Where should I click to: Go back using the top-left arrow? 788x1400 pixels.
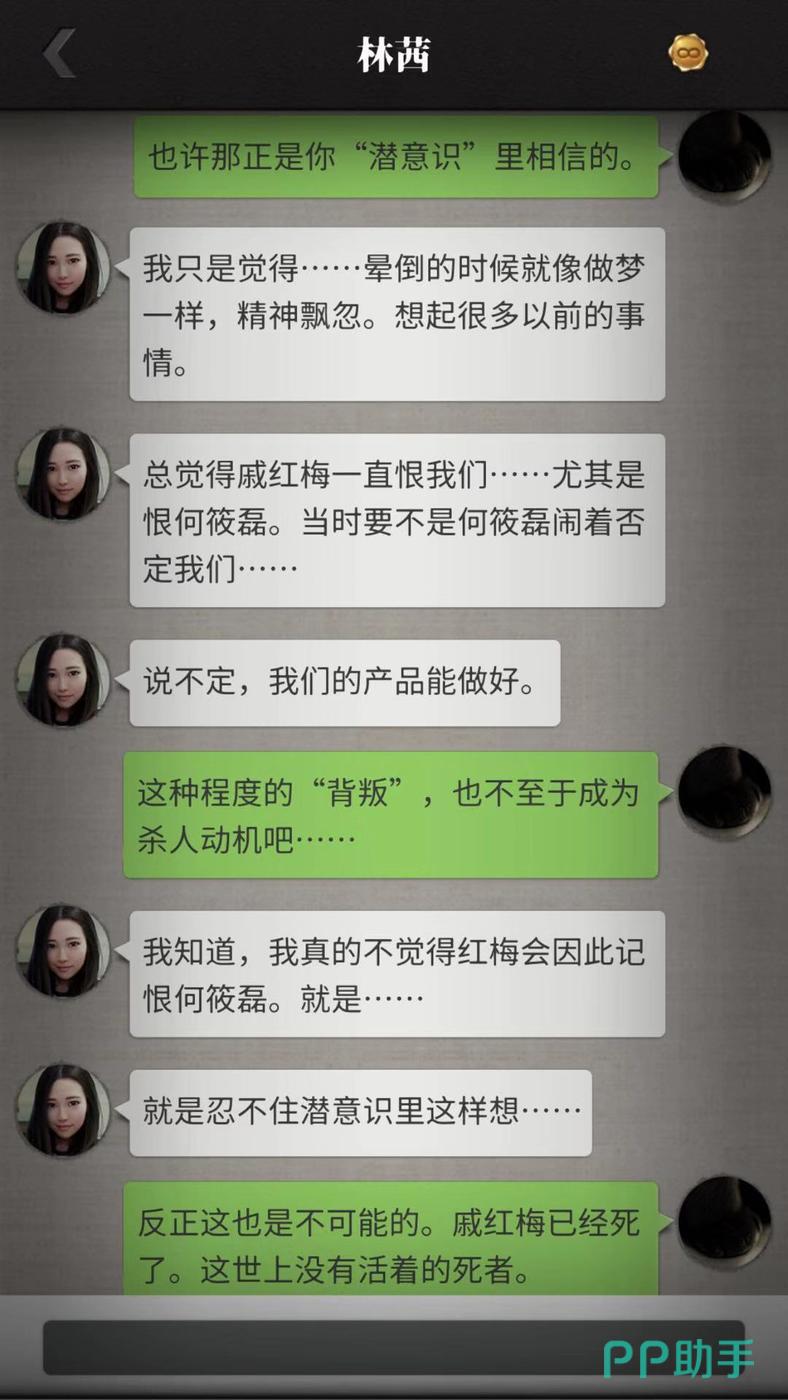59,53
